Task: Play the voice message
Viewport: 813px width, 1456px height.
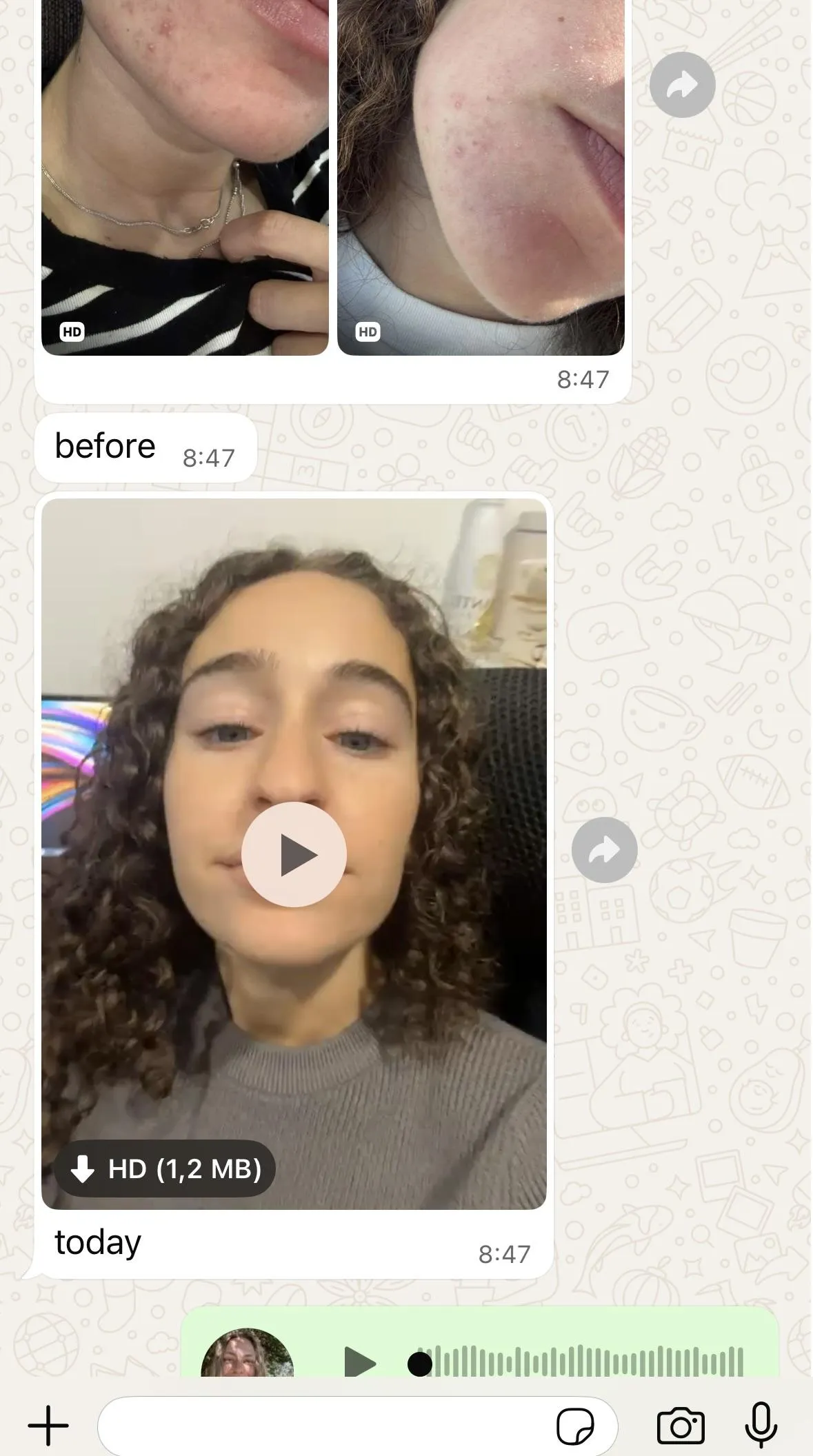Action: point(361,1362)
